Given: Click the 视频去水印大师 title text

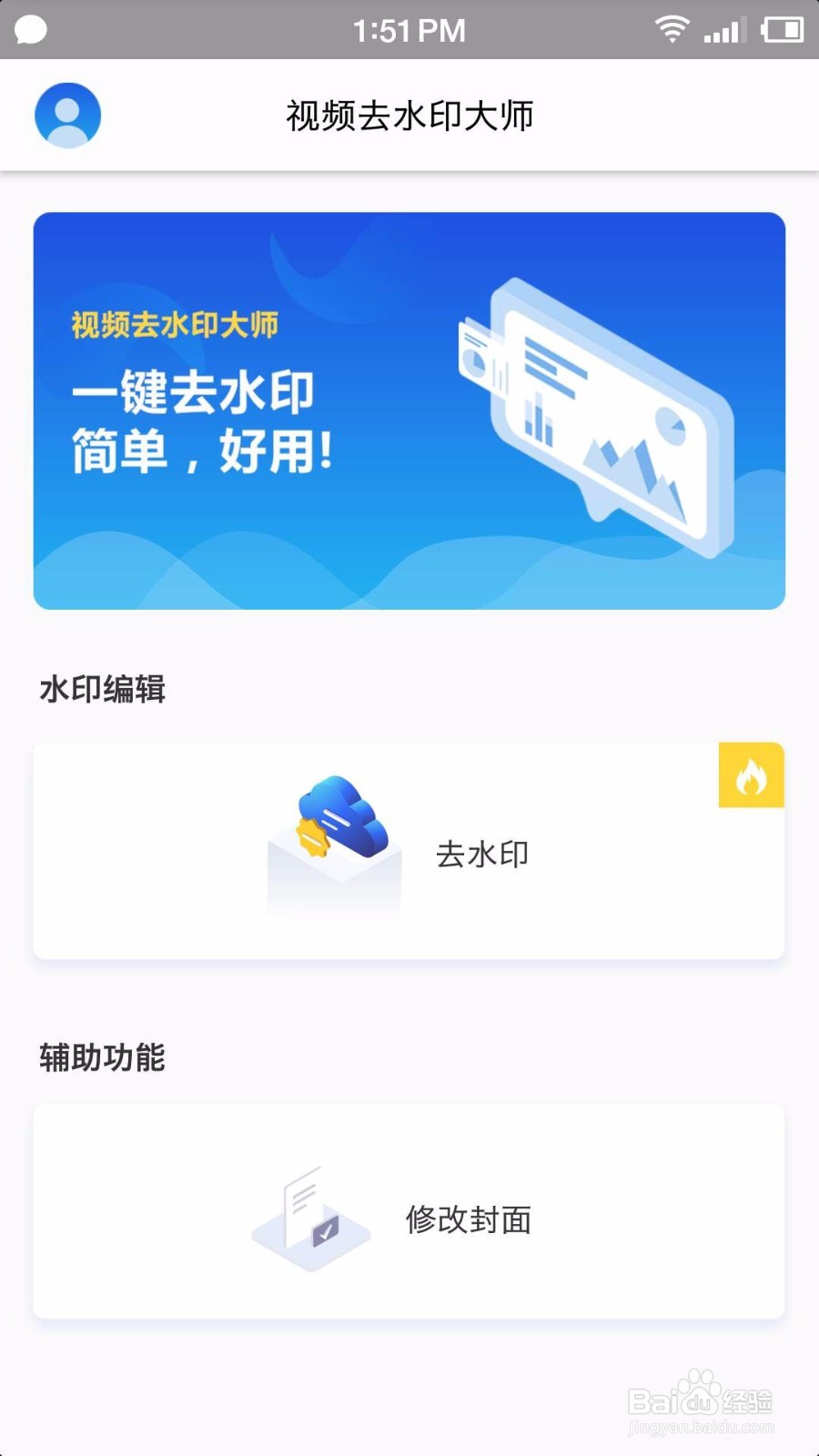Looking at the screenshot, I should coord(409,114).
